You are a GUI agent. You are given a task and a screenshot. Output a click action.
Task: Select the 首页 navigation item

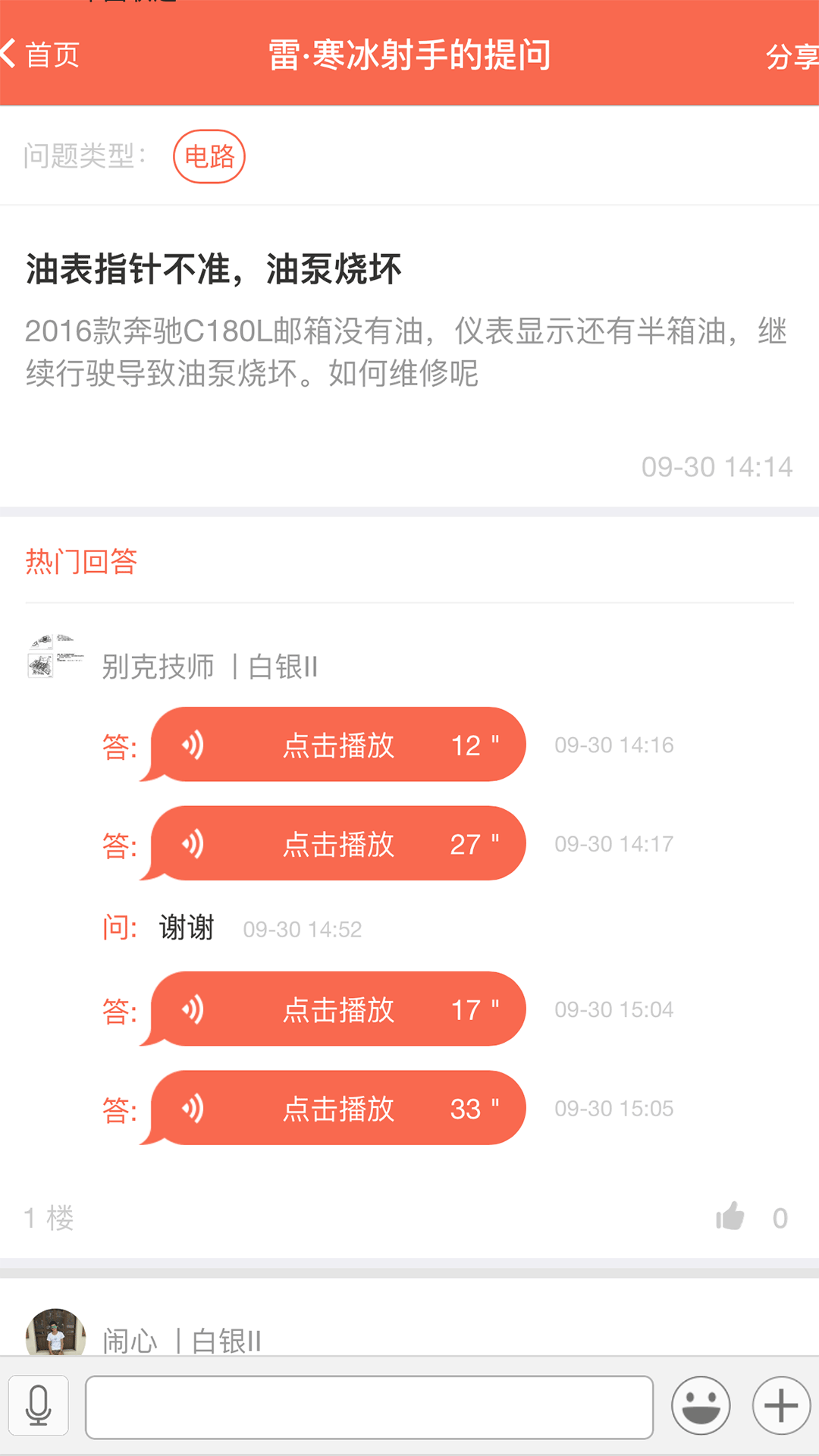(53, 55)
